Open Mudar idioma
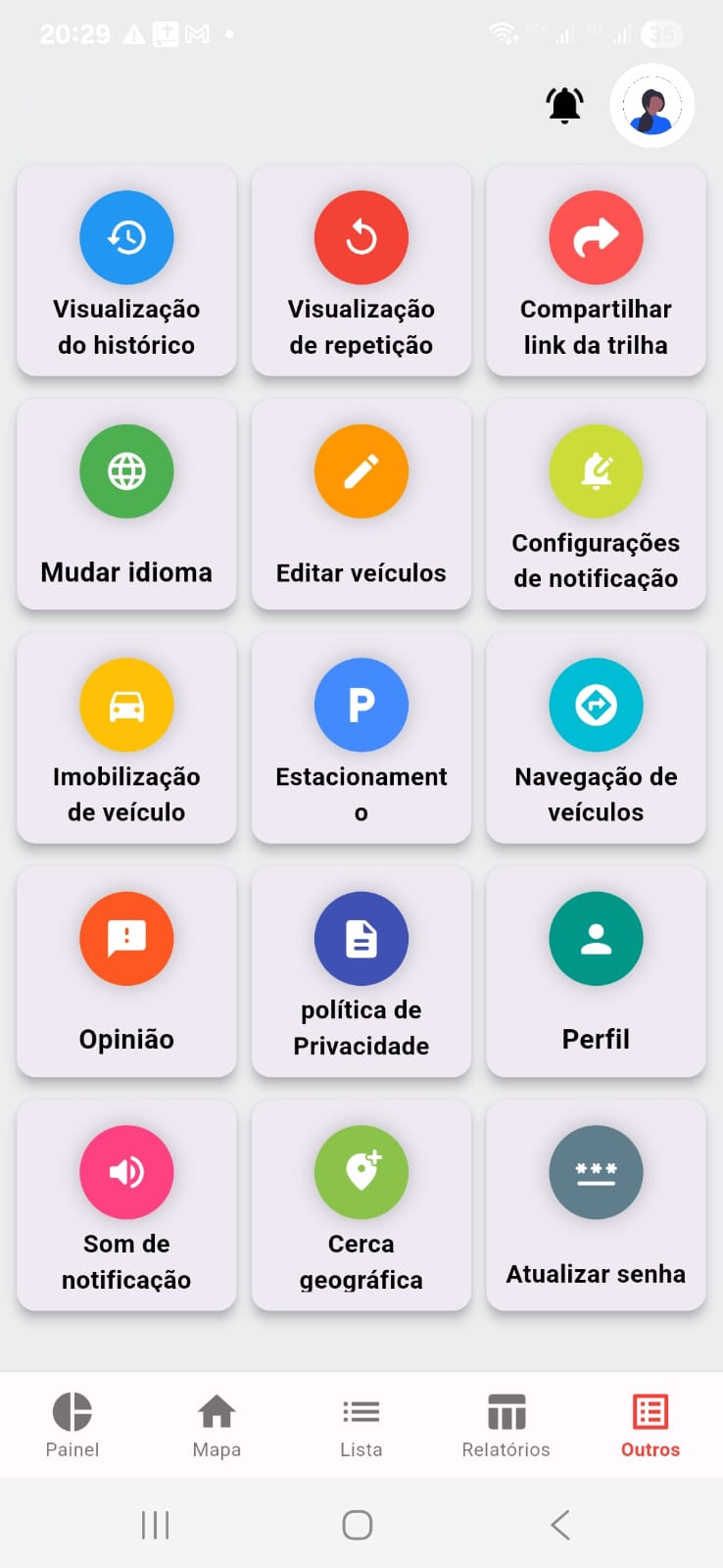This screenshot has height=1568, width=723. [125, 505]
